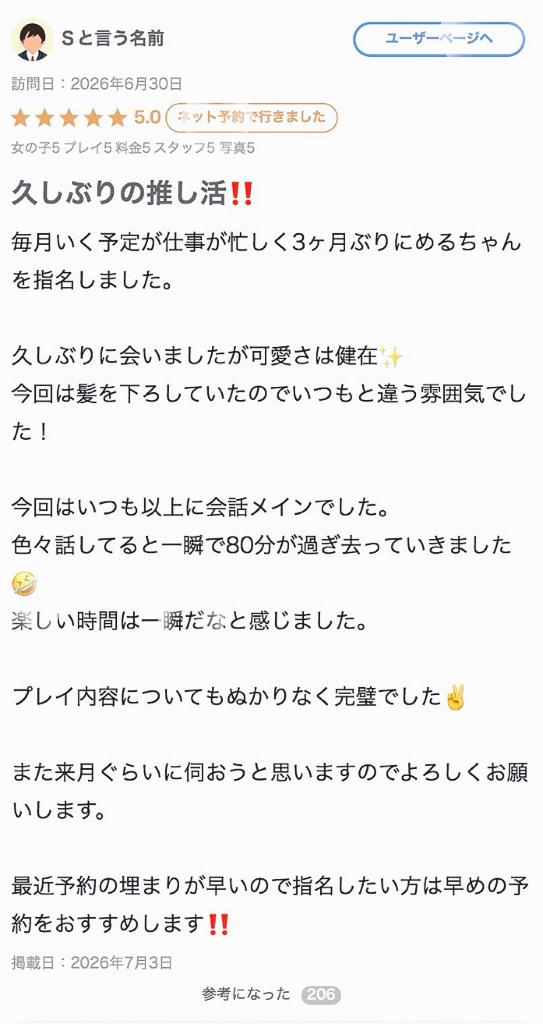Open the ユーザーページへ button
543x1024 pixels.
point(438,39)
